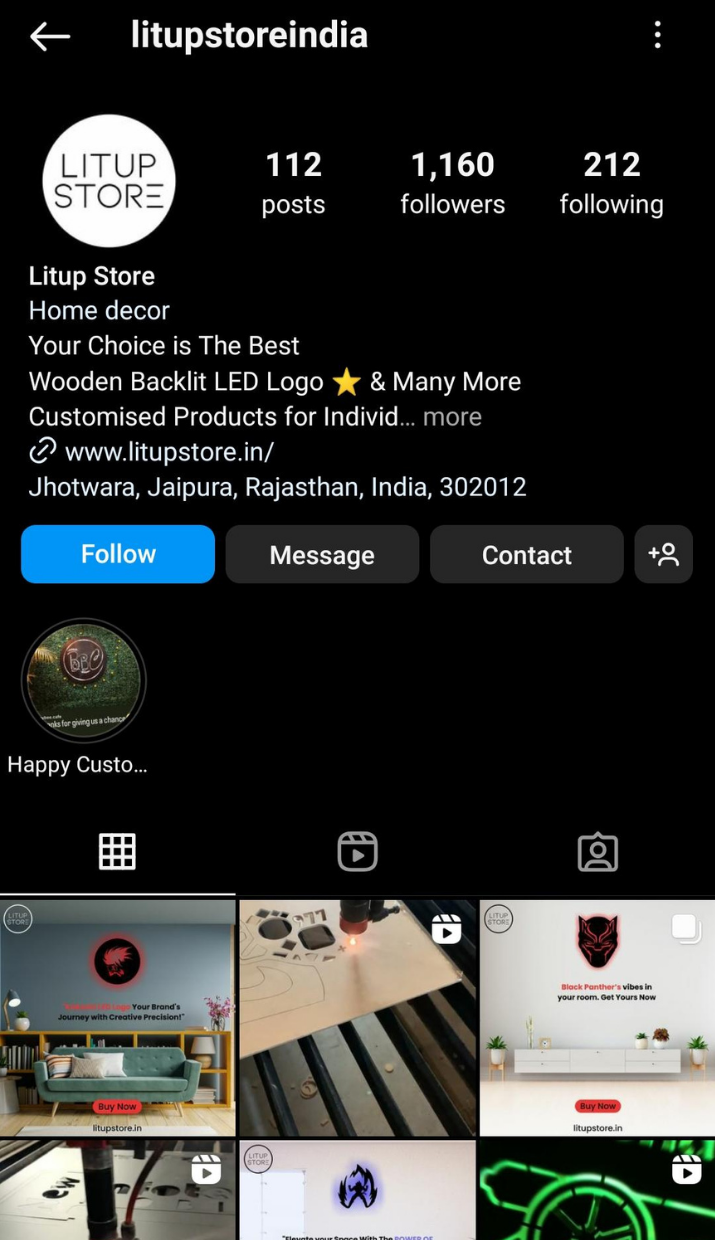Open the profile picture of Litup Store
Viewport: 715px width, 1240px height.
click(x=109, y=181)
